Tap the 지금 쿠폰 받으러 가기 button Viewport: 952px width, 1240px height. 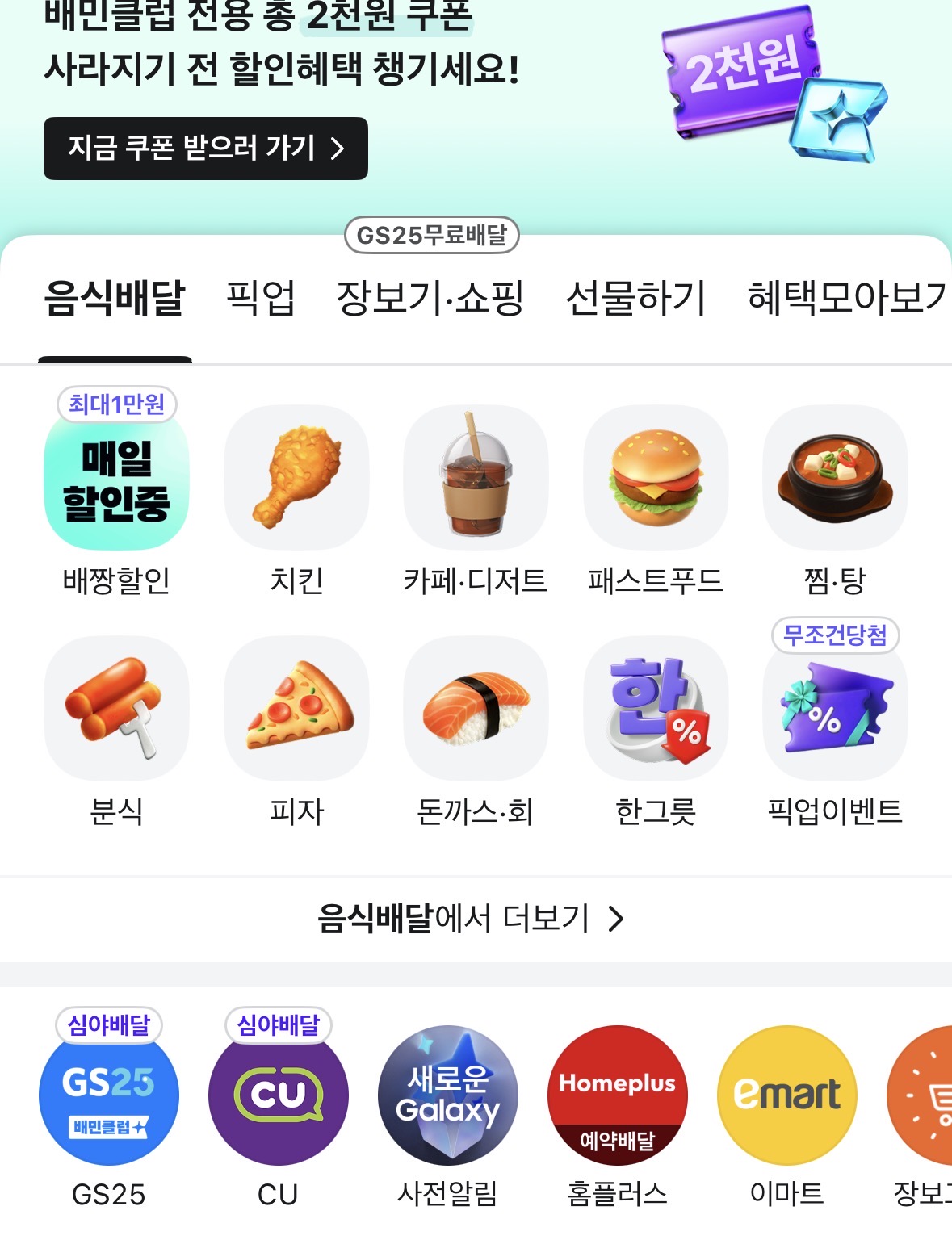point(205,149)
